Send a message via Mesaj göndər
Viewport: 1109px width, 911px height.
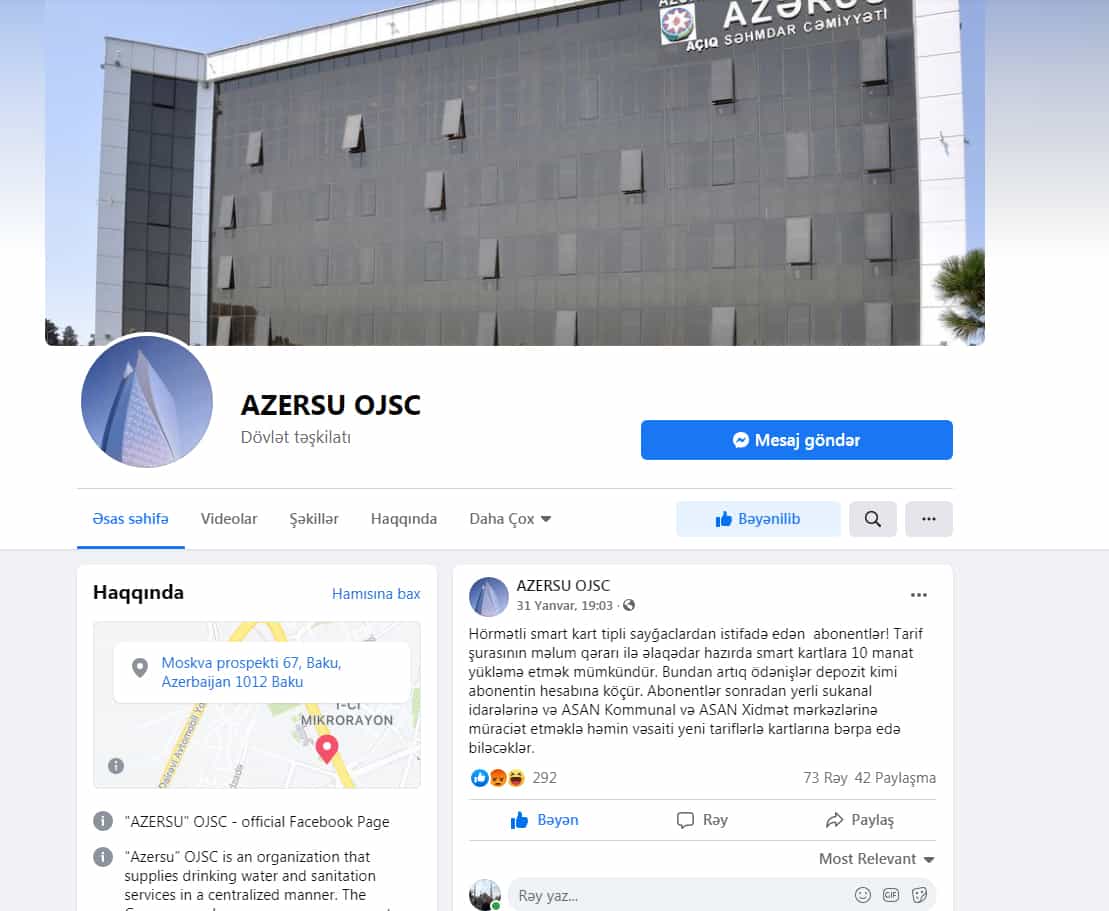[x=796, y=440]
